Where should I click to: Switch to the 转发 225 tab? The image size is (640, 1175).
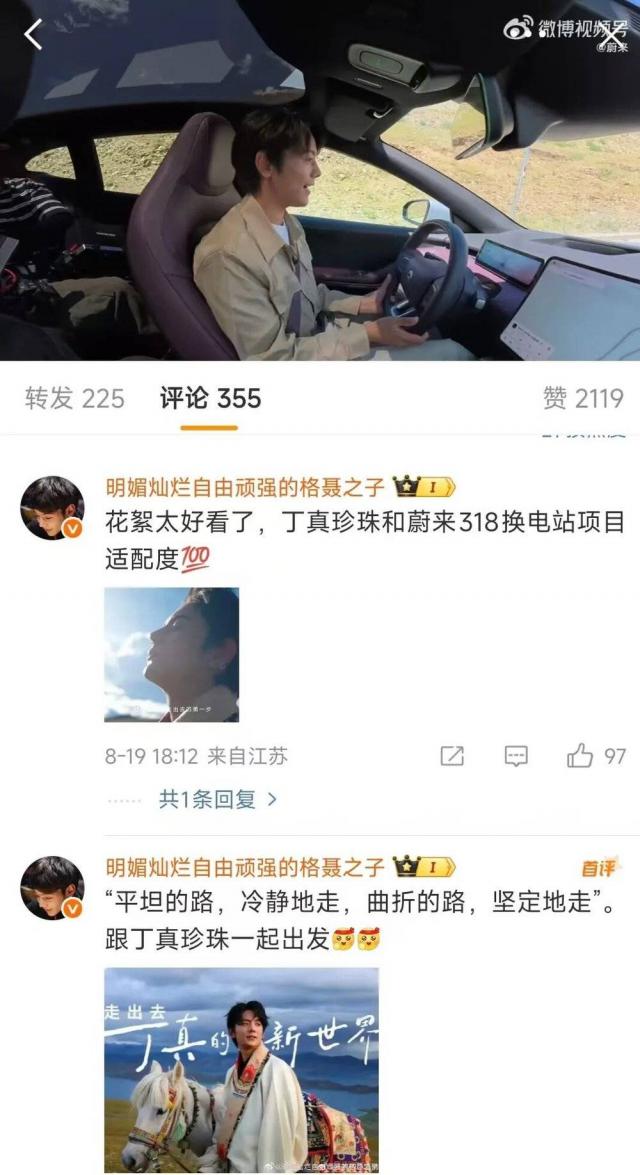tap(75, 399)
